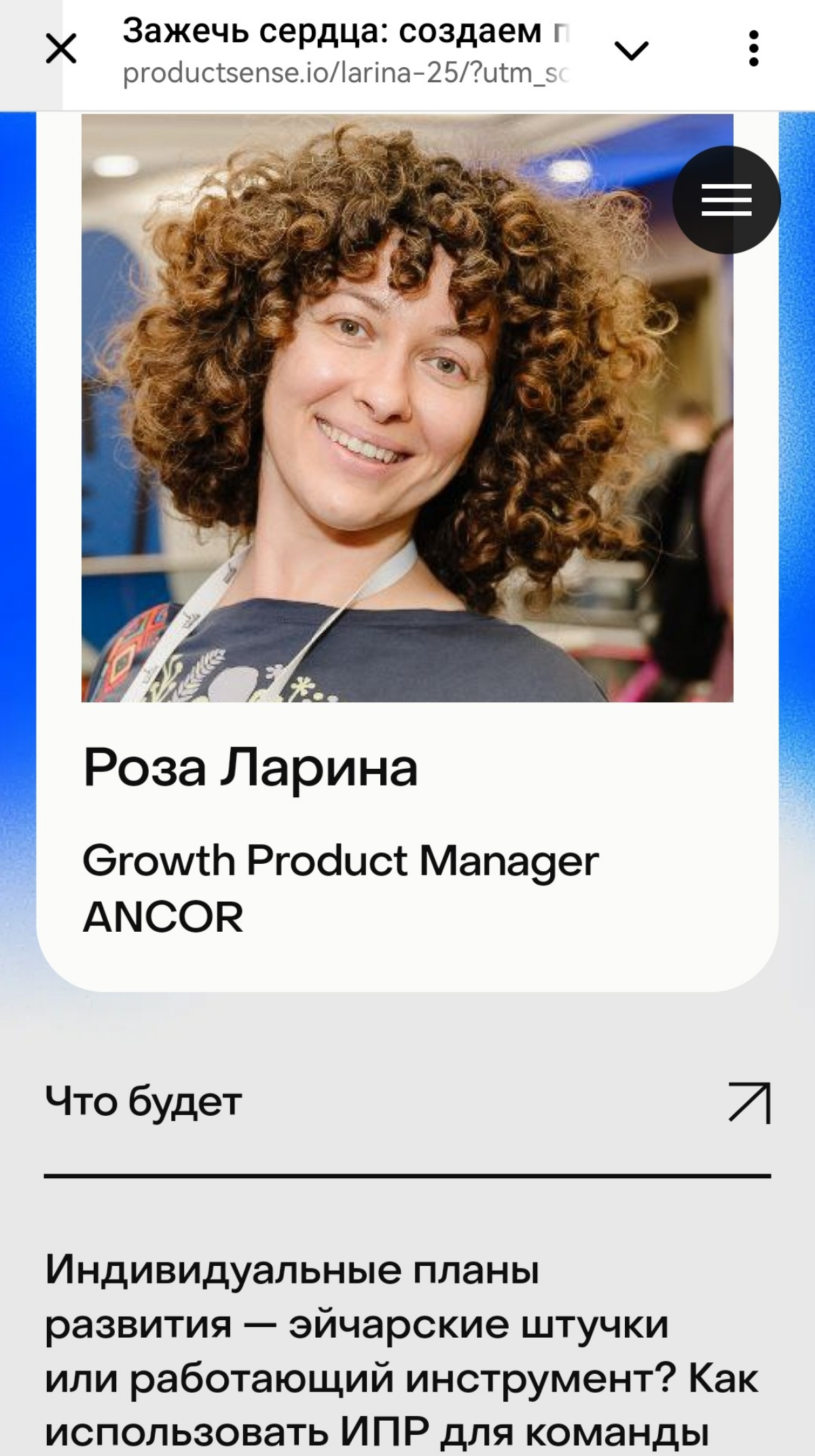The width and height of the screenshot is (815, 1456).
Task: Open the site hamburger menu
Action: coord(726,200)
